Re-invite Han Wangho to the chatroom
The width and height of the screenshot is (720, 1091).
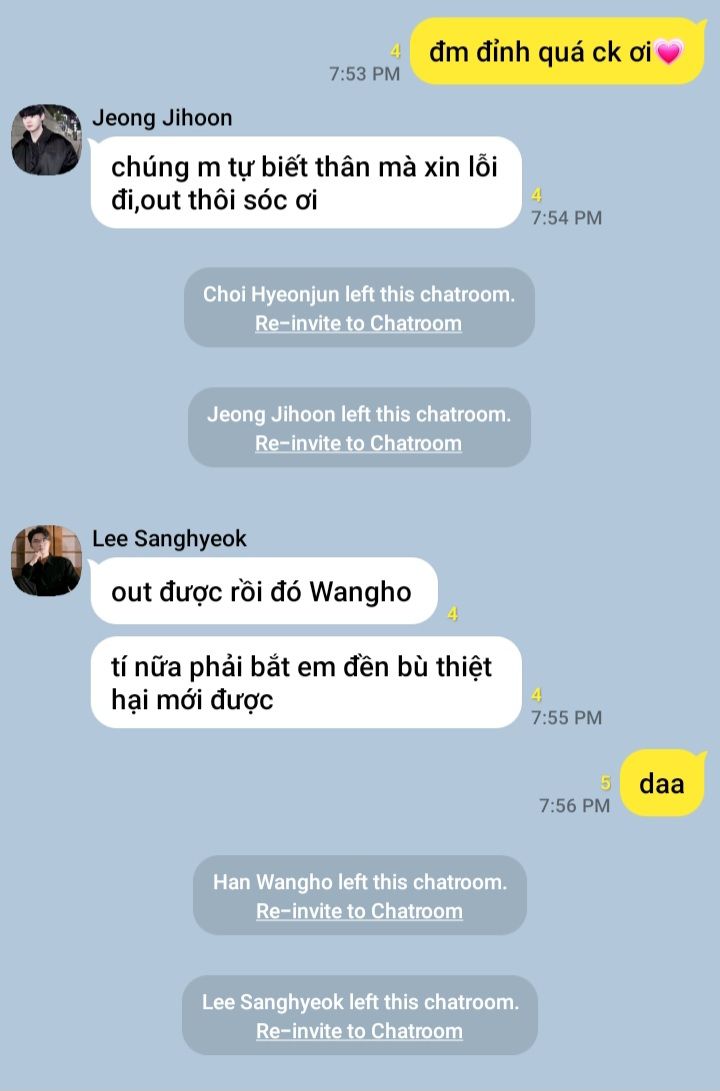[x=359, y=911]
